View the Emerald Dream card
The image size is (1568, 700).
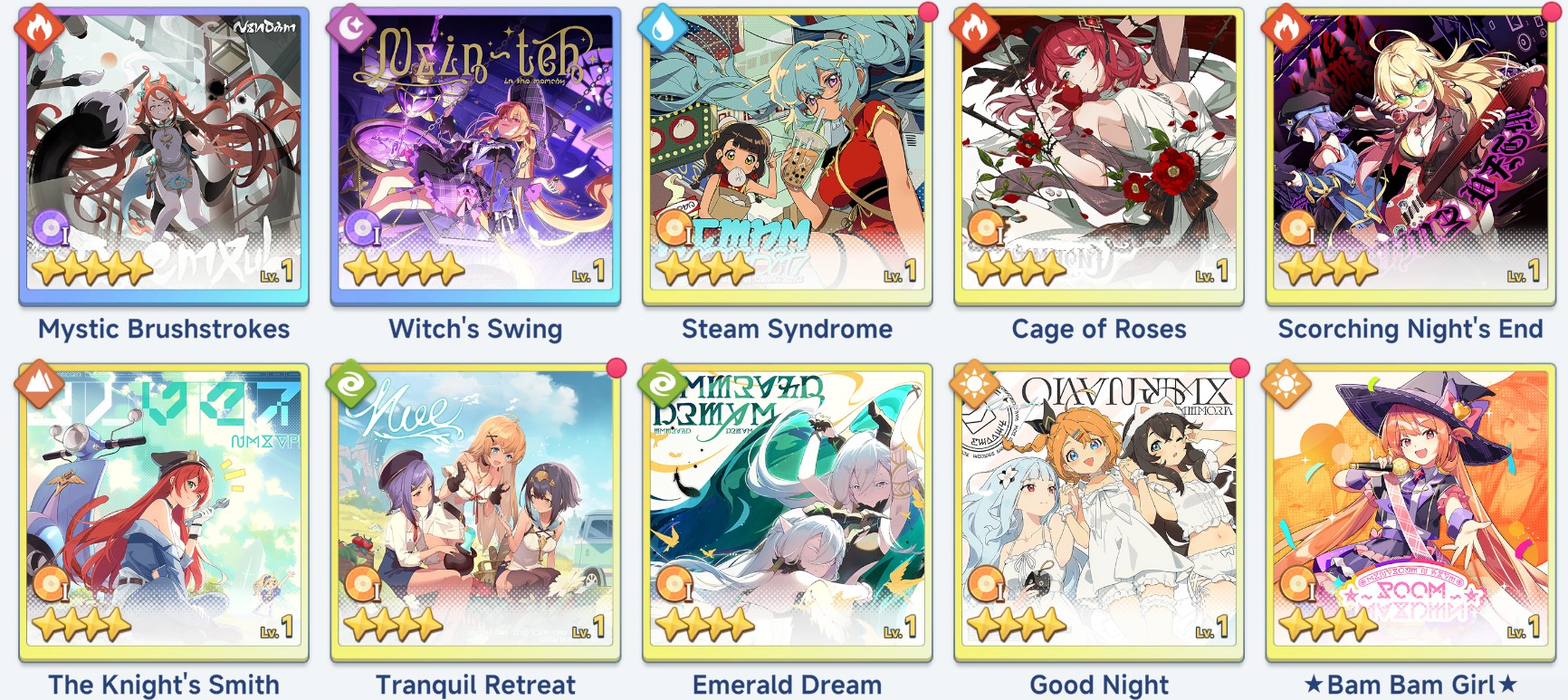pyautogui.click(x=787, y=510)
